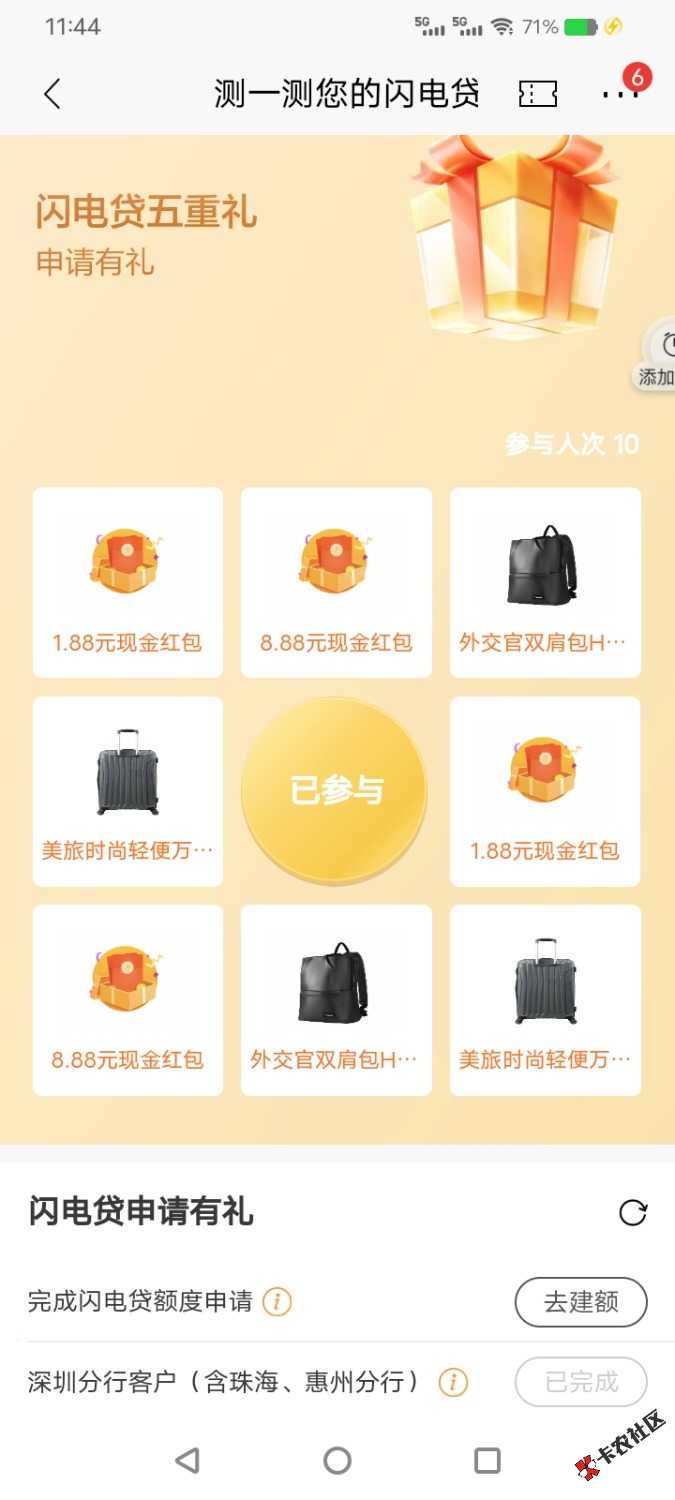Open the three-dot overflow menu
The height and width of the screenshot is (1500, 675).
tap(619, 94)
